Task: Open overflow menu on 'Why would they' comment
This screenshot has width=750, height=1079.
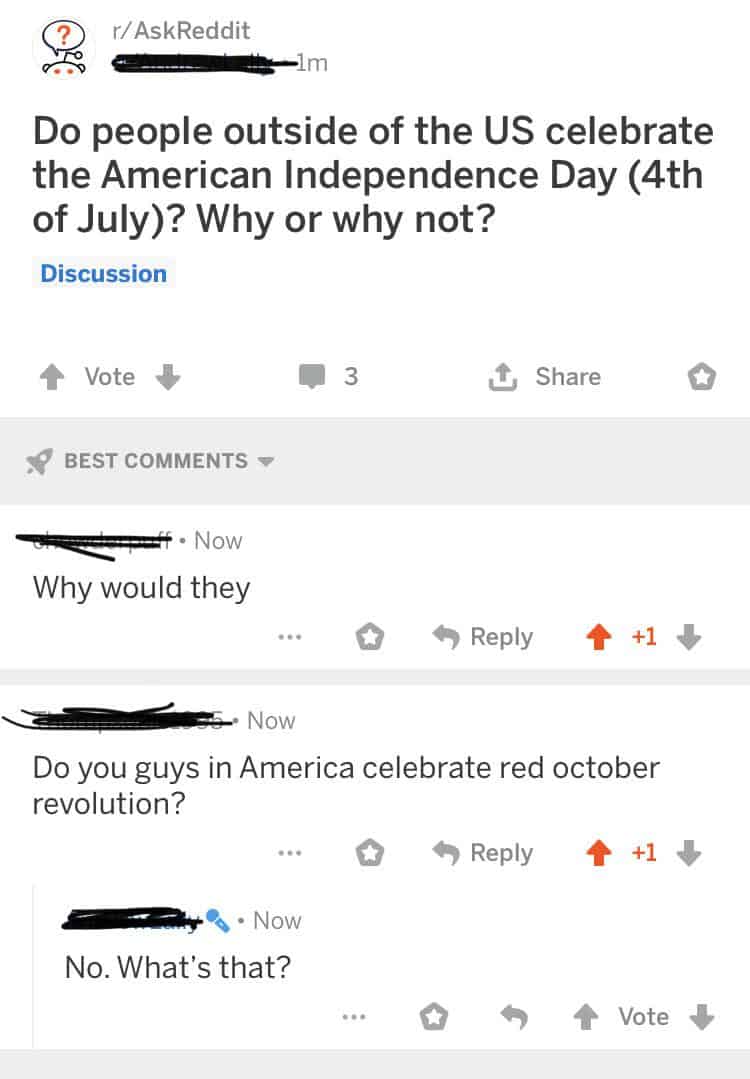Action: [x=291, y=637]
